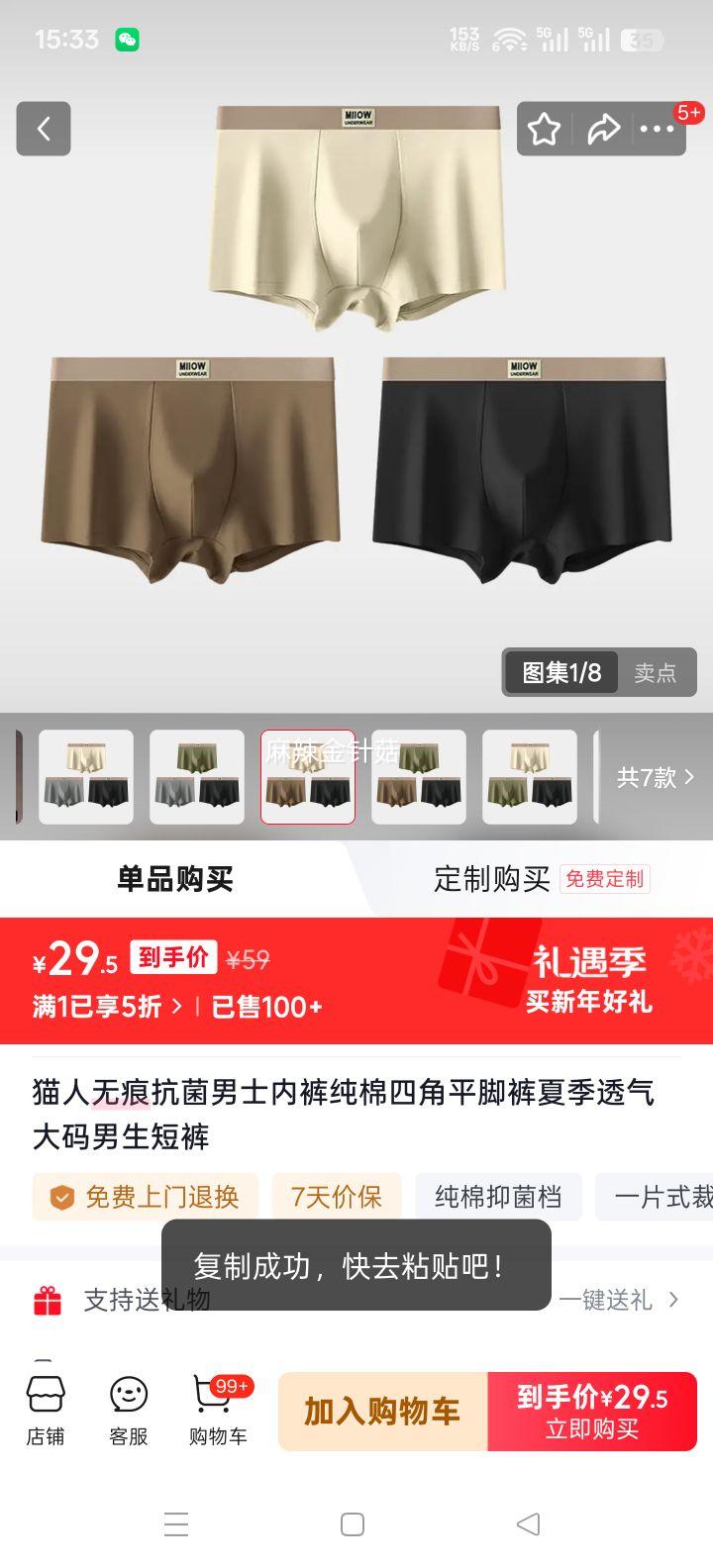Select the currently highlighted brown variant thumbnail
The image size is (713, 1568).
pos(308,776)
